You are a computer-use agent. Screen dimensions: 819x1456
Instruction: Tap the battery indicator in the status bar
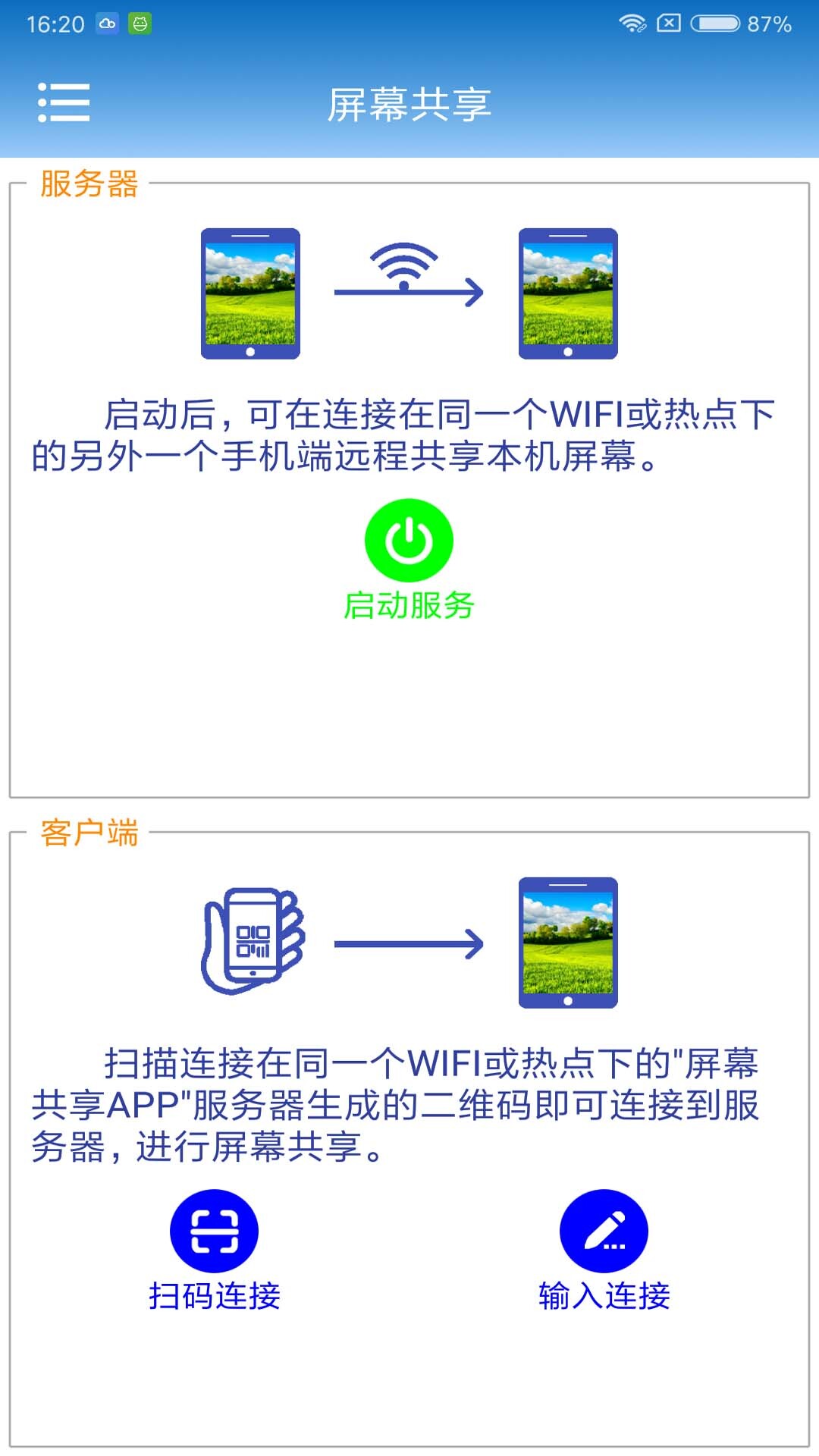coord(714,22)
